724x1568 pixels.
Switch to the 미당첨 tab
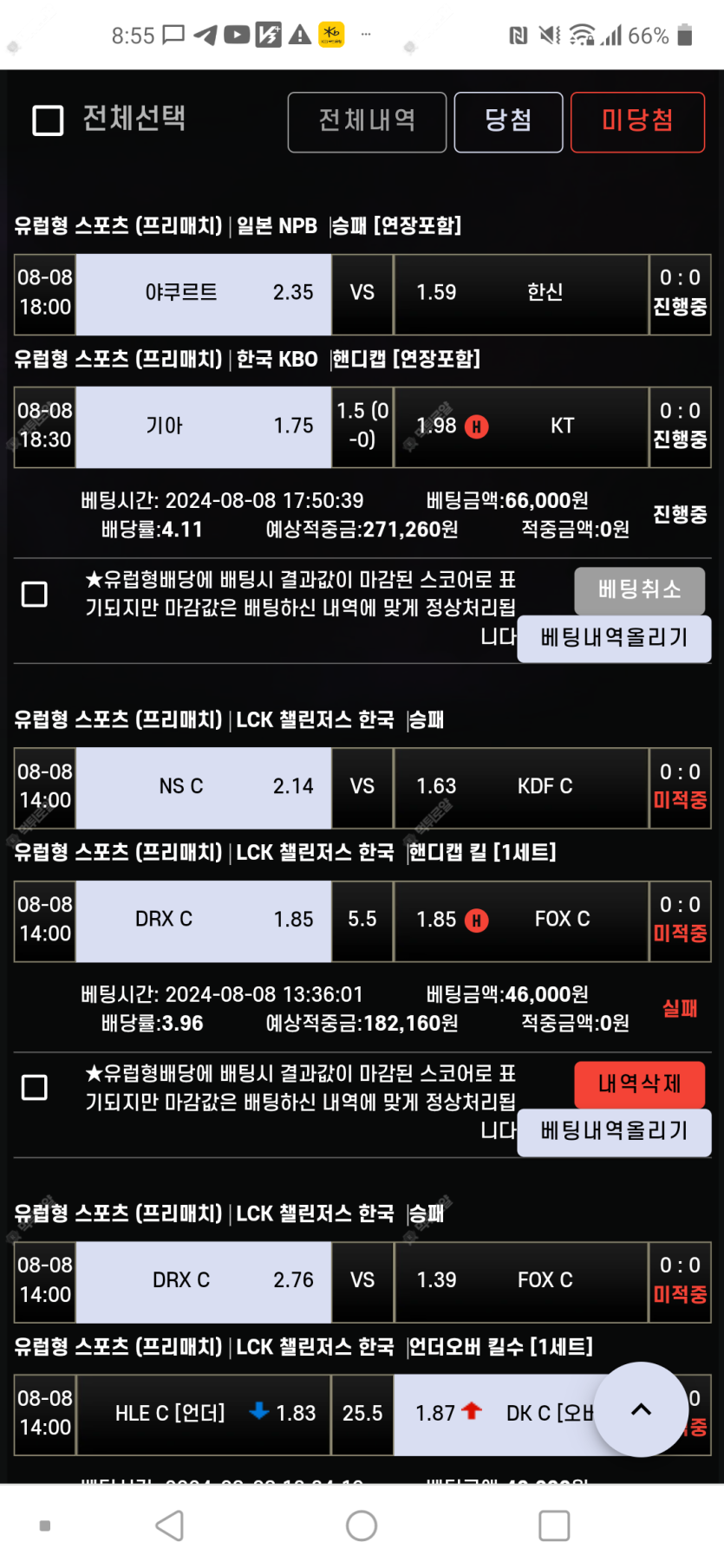click(x=637, y=121)
